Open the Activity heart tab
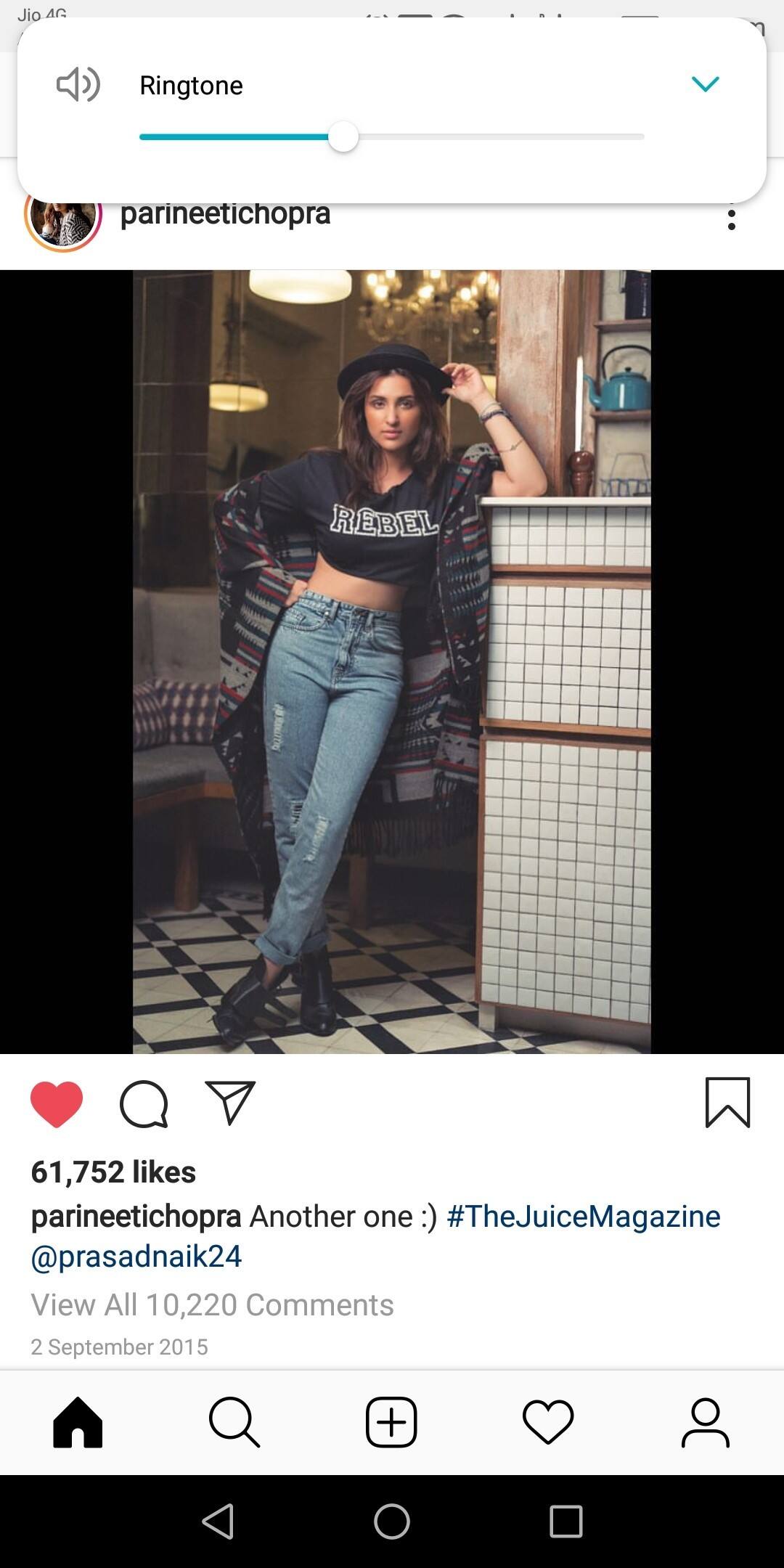This screenshot has height=1568, width=784. click(548, 1422)
